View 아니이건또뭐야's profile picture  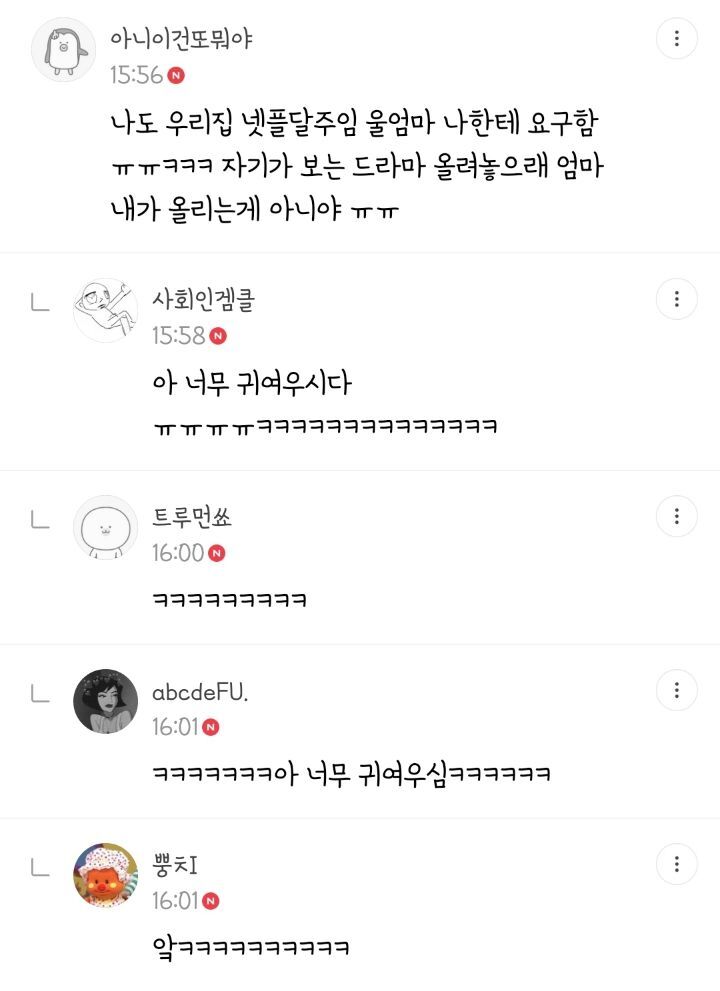pyautogui.click(x=64, y=50)
